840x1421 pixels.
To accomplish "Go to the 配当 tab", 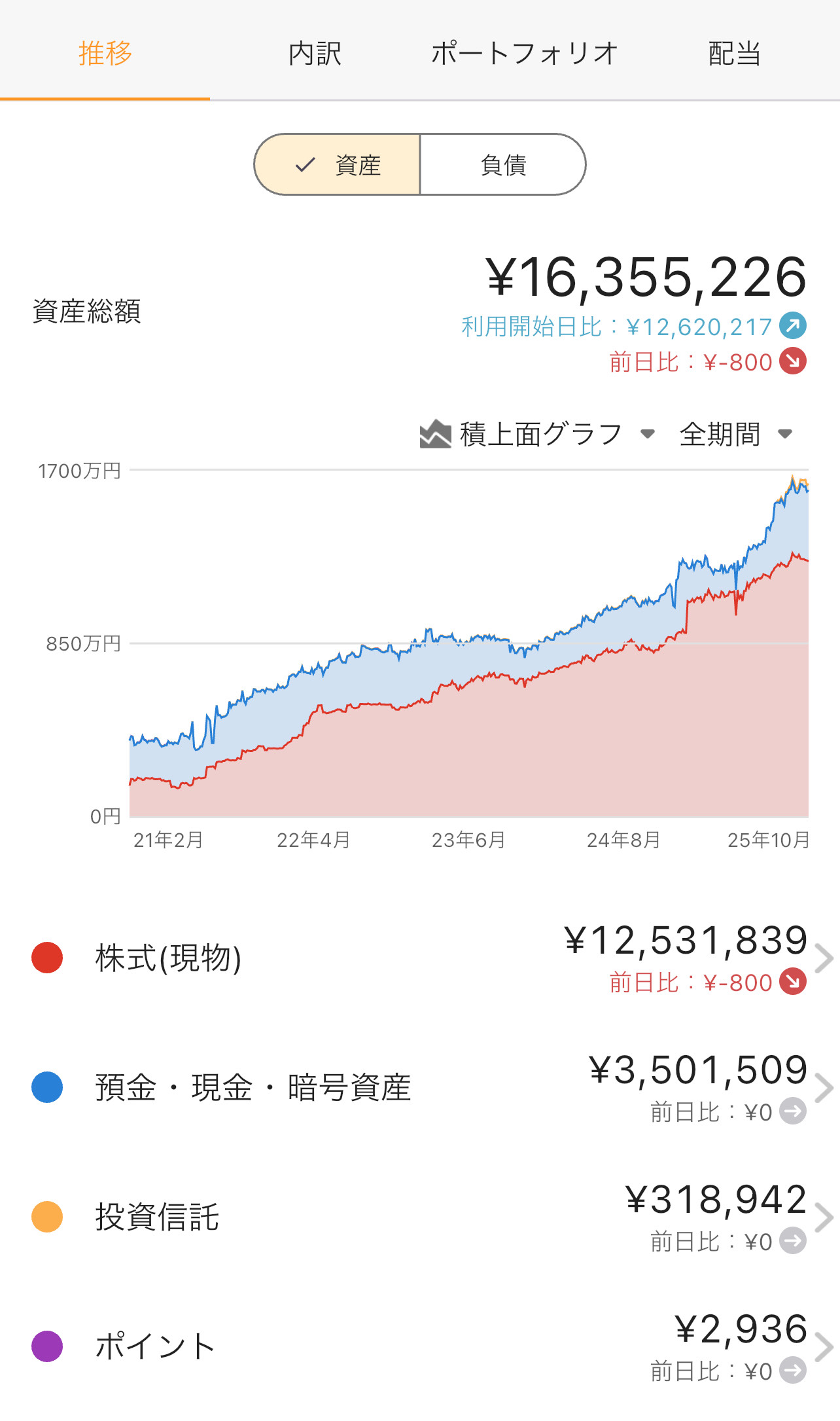I will tap(734, 53).
